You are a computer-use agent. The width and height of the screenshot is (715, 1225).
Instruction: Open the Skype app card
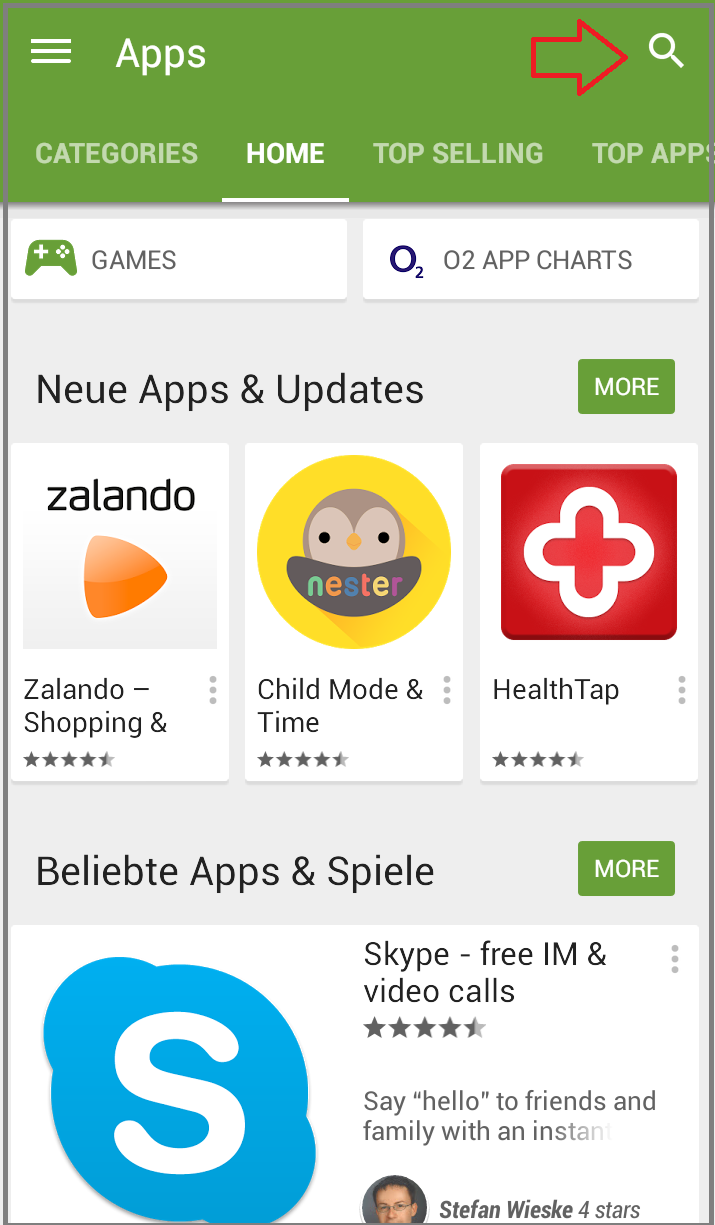coord(355,1074)
